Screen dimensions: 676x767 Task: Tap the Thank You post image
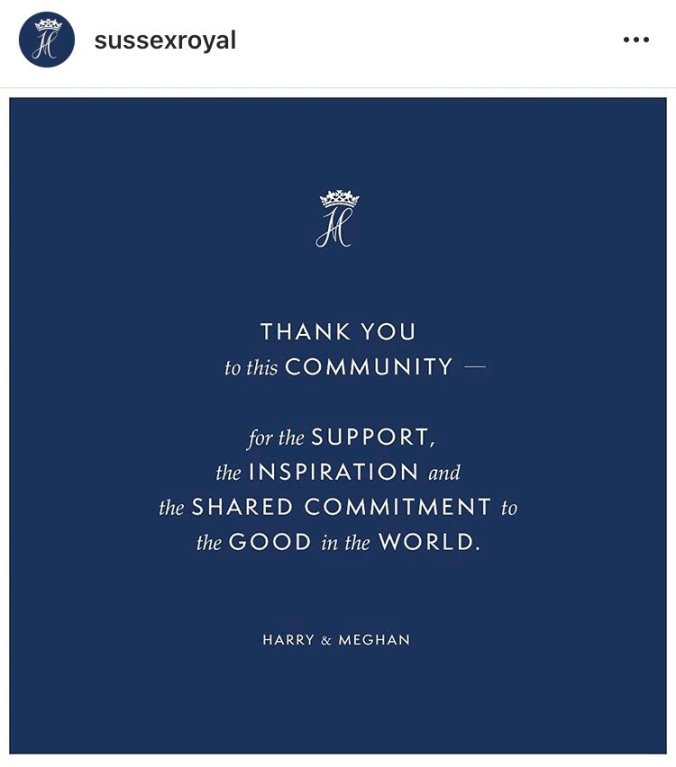point(338,425)
